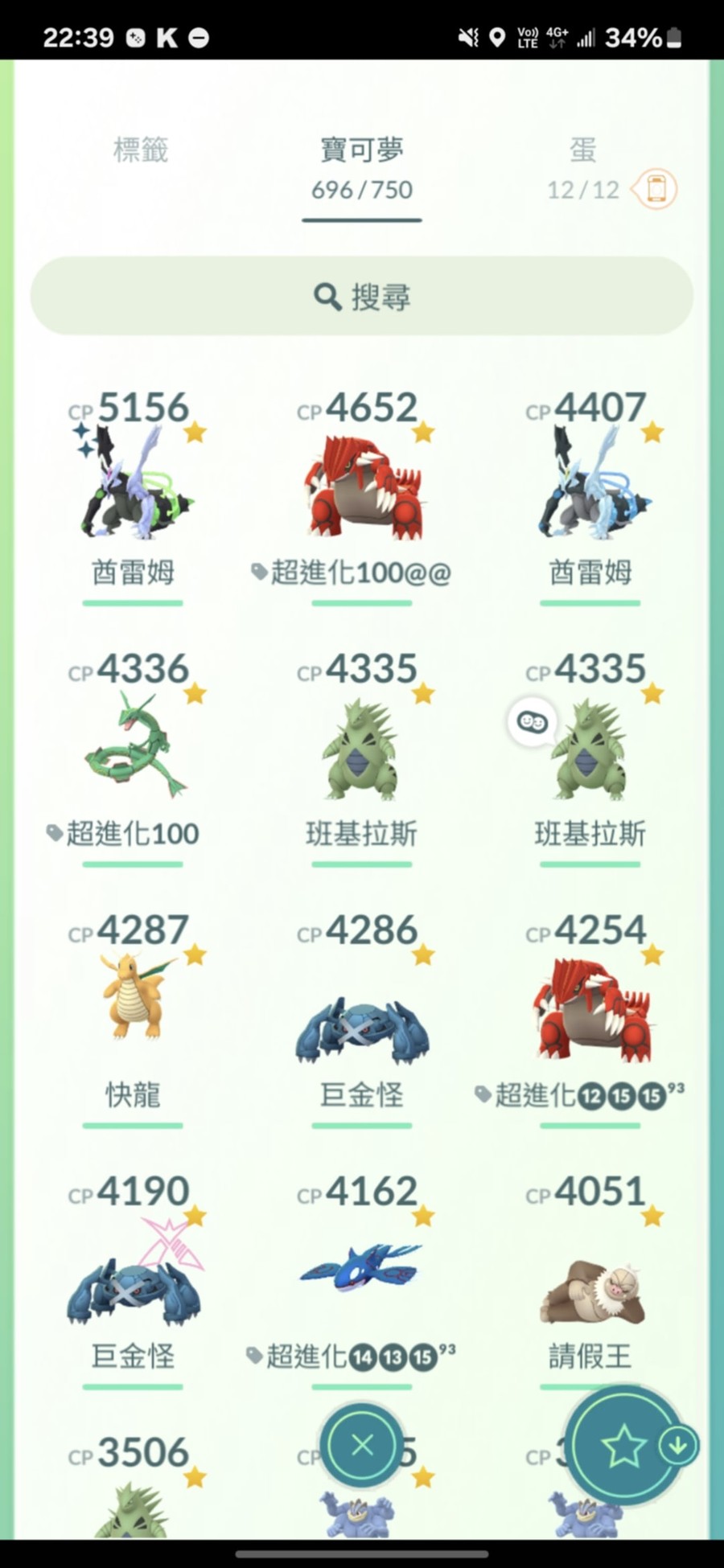This screenshot has width=724, height=1568.
Task: Open the CP4162 Kyogre
Action: pos(362,1270)
